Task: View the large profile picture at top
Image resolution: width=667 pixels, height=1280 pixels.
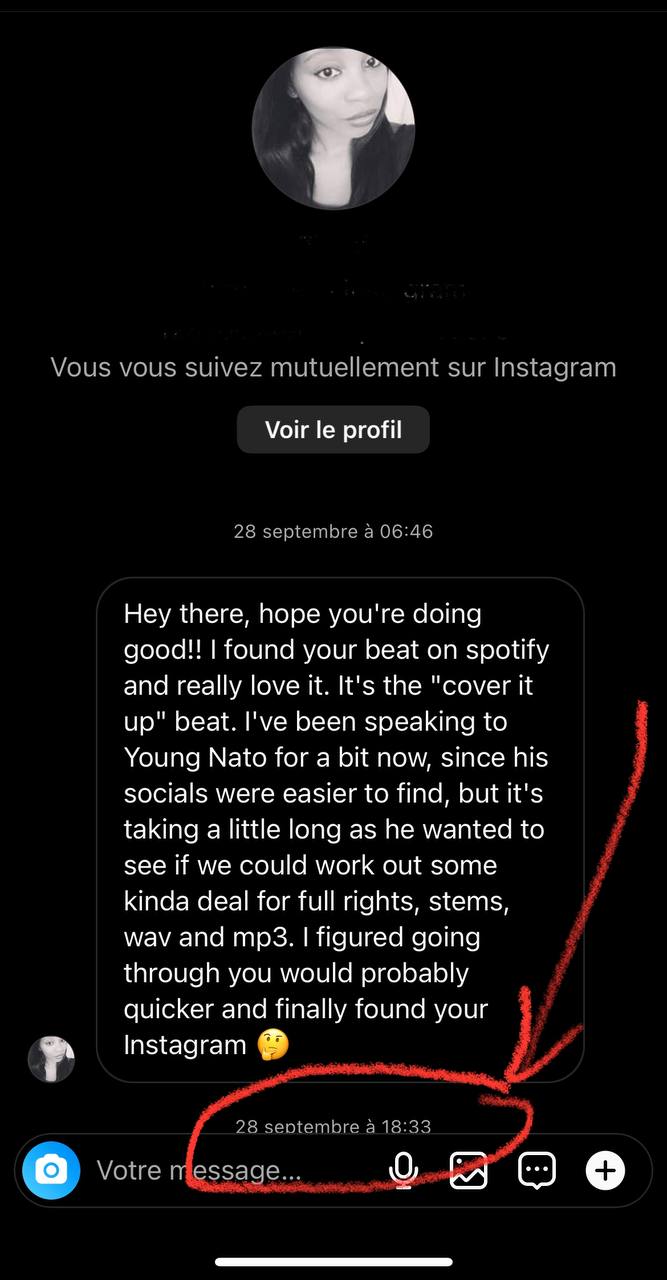Action: pos(333,128)
